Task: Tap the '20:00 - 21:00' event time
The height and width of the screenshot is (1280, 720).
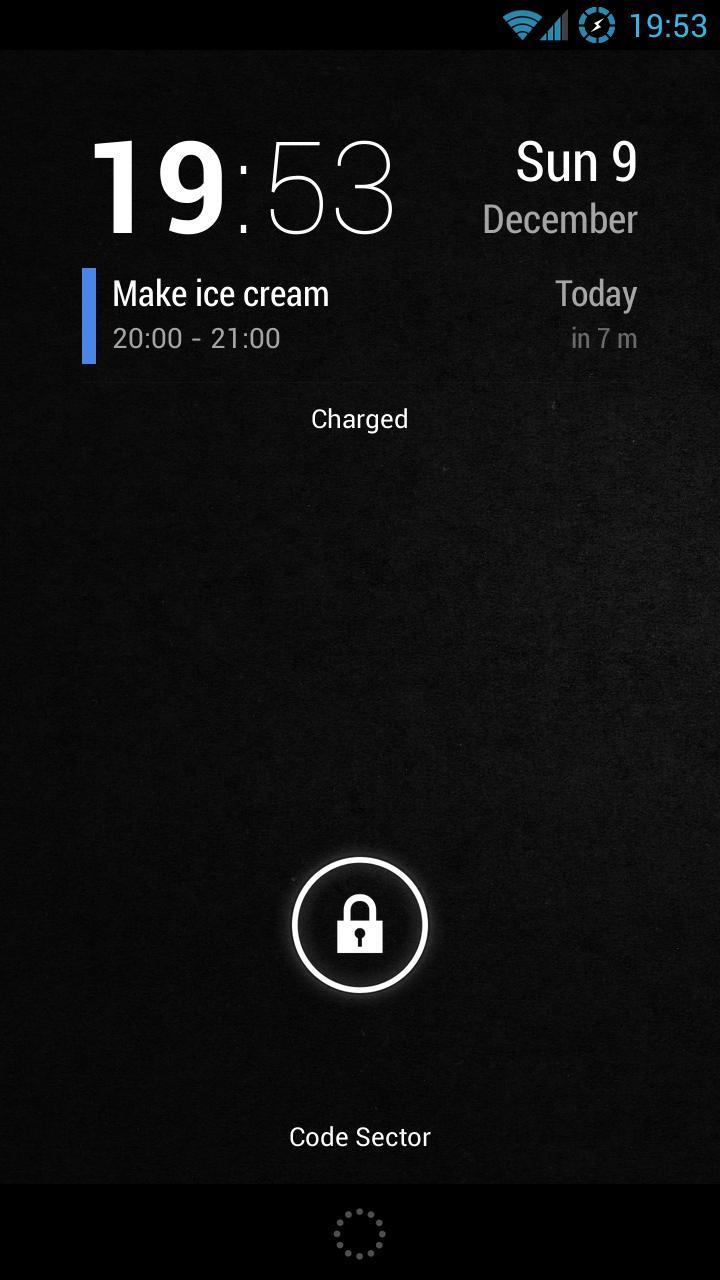Action: click(x=196, y=338)
